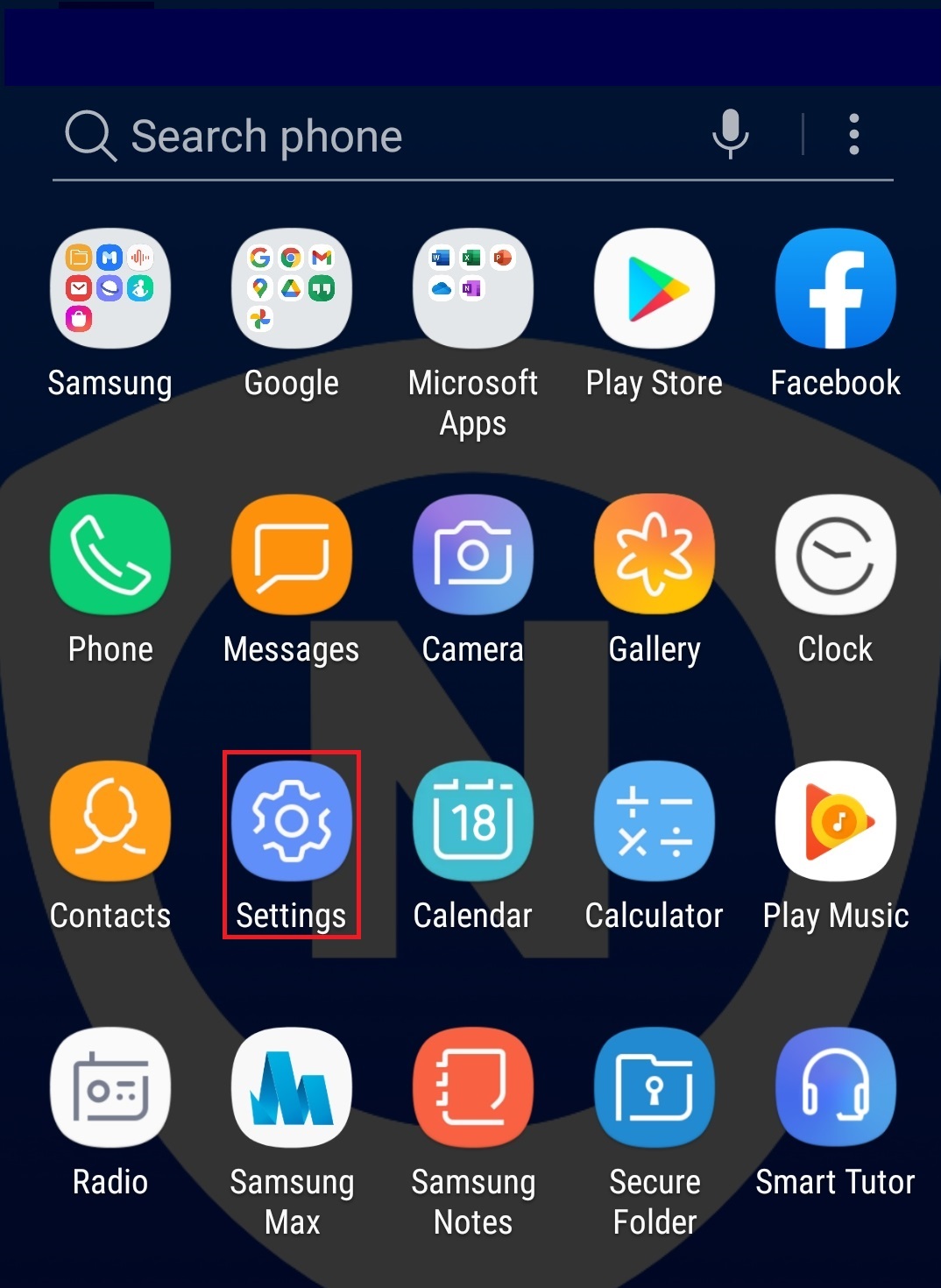Open the Microsoft Apps folder
Image resolution: width=941 pixels, height=1288 pixels.
(473, 289)
